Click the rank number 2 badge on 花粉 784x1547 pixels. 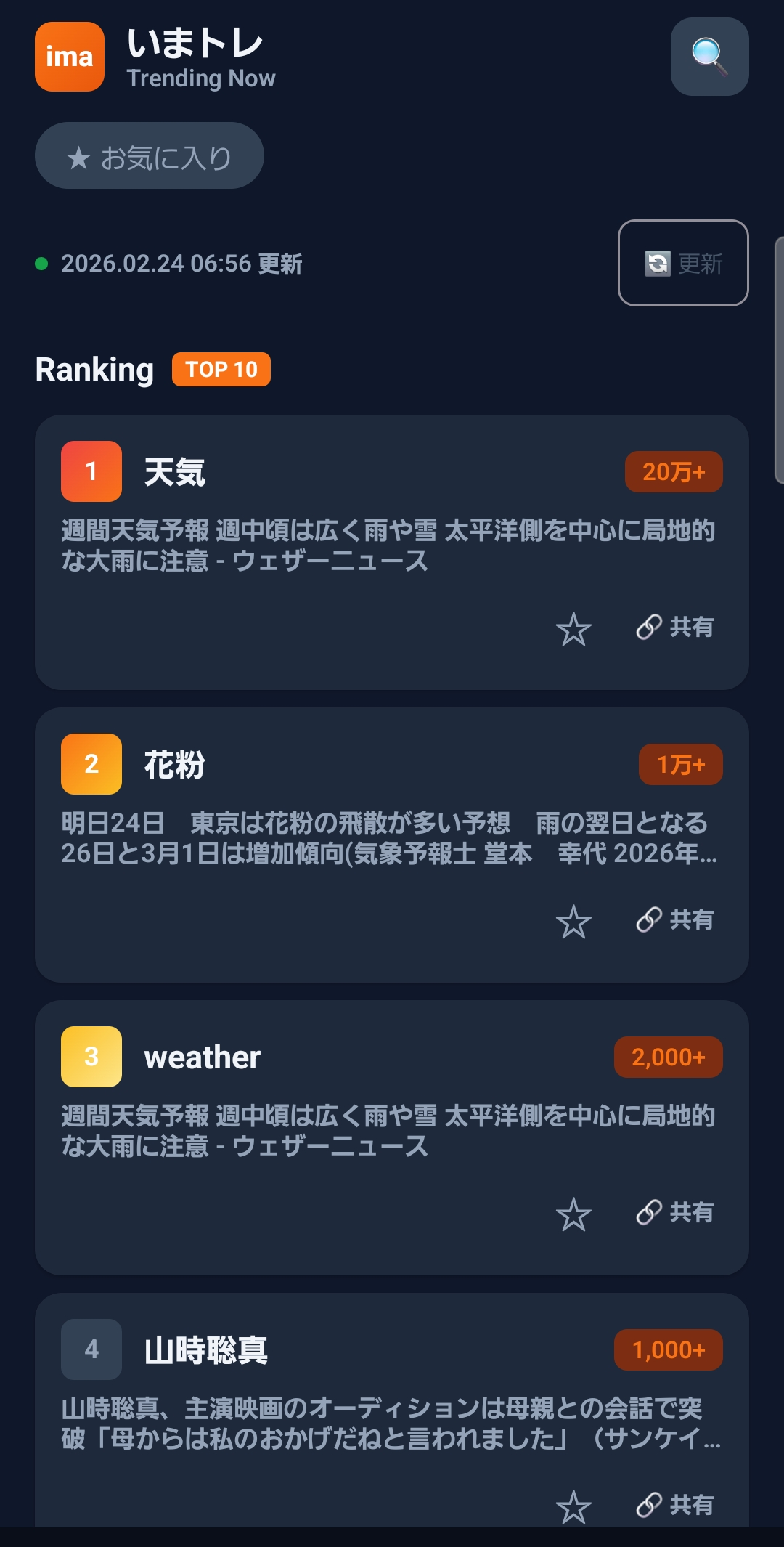point(91,764)
